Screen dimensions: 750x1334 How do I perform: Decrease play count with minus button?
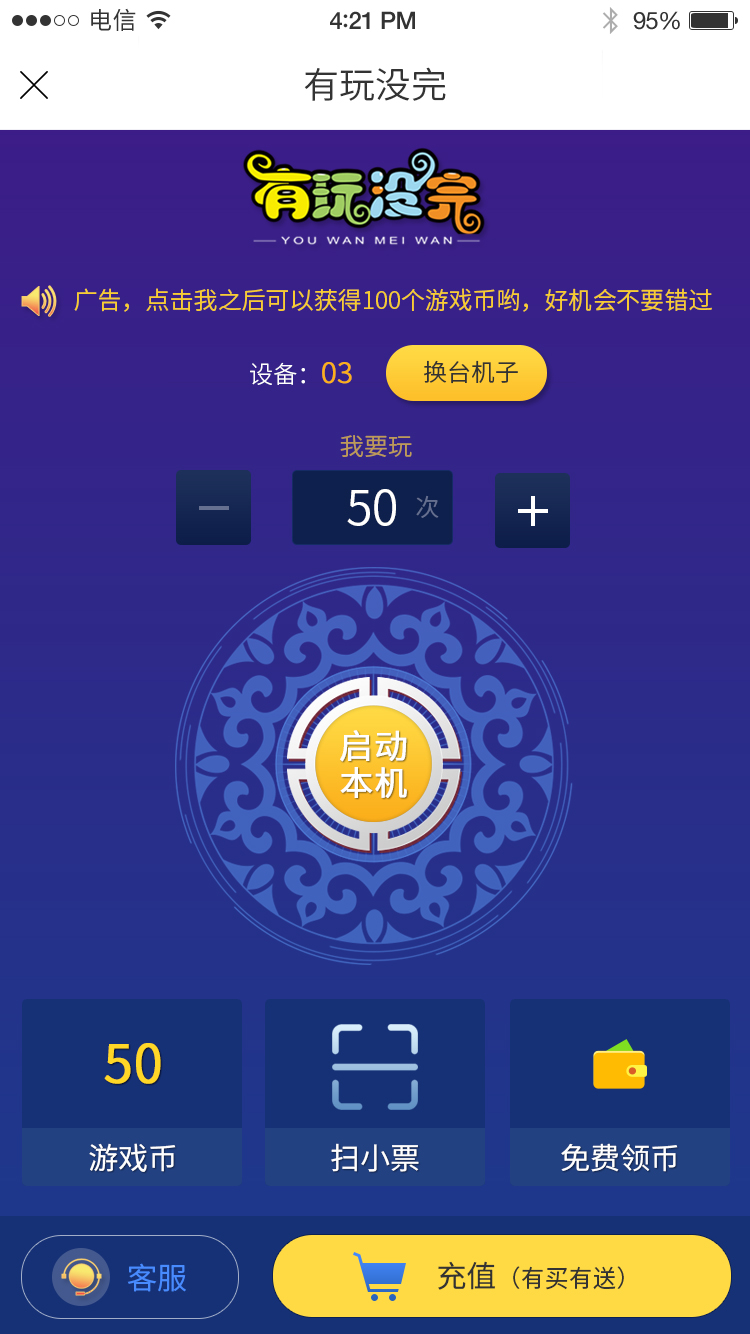pyautogui.click(x=213, y=508)
